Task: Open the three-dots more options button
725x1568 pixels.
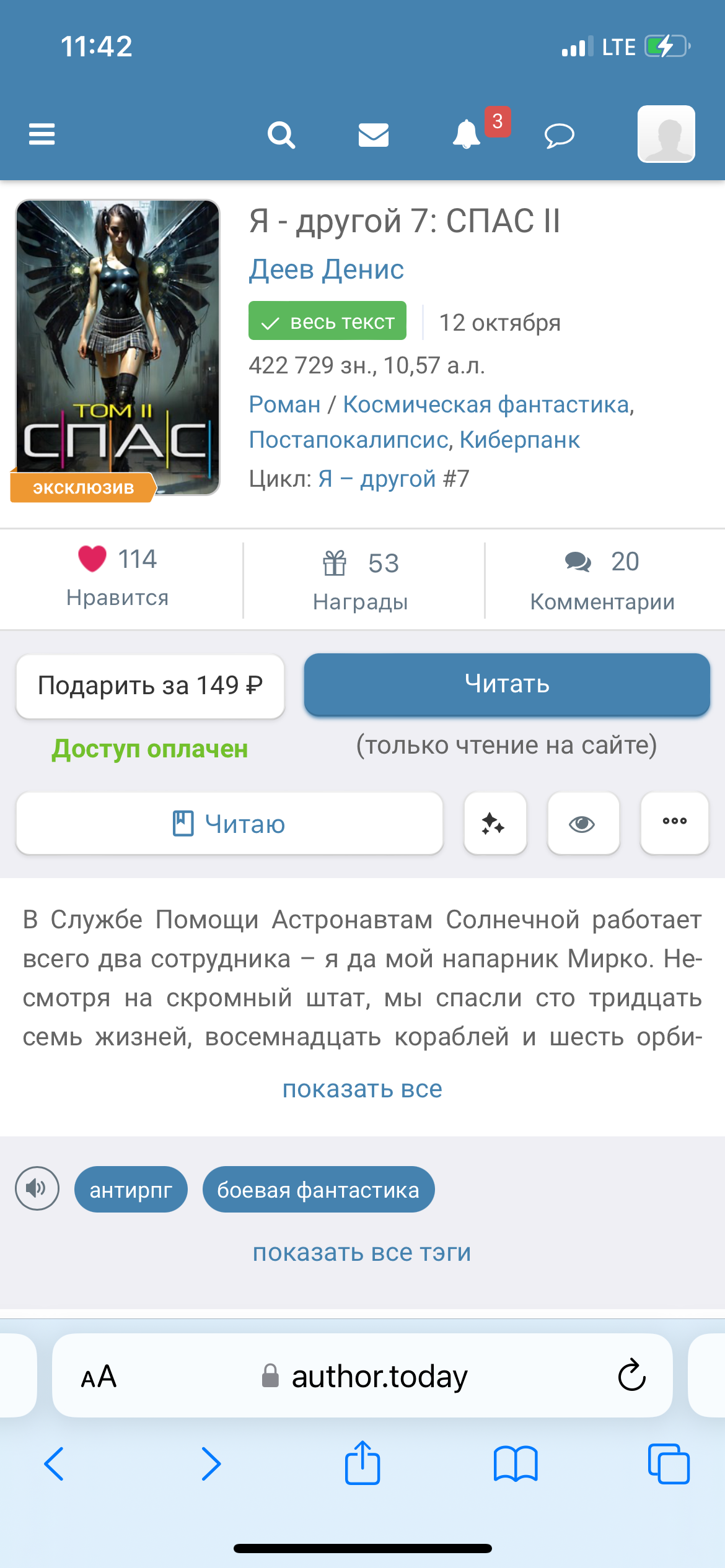Action: (x=674, y=822)
